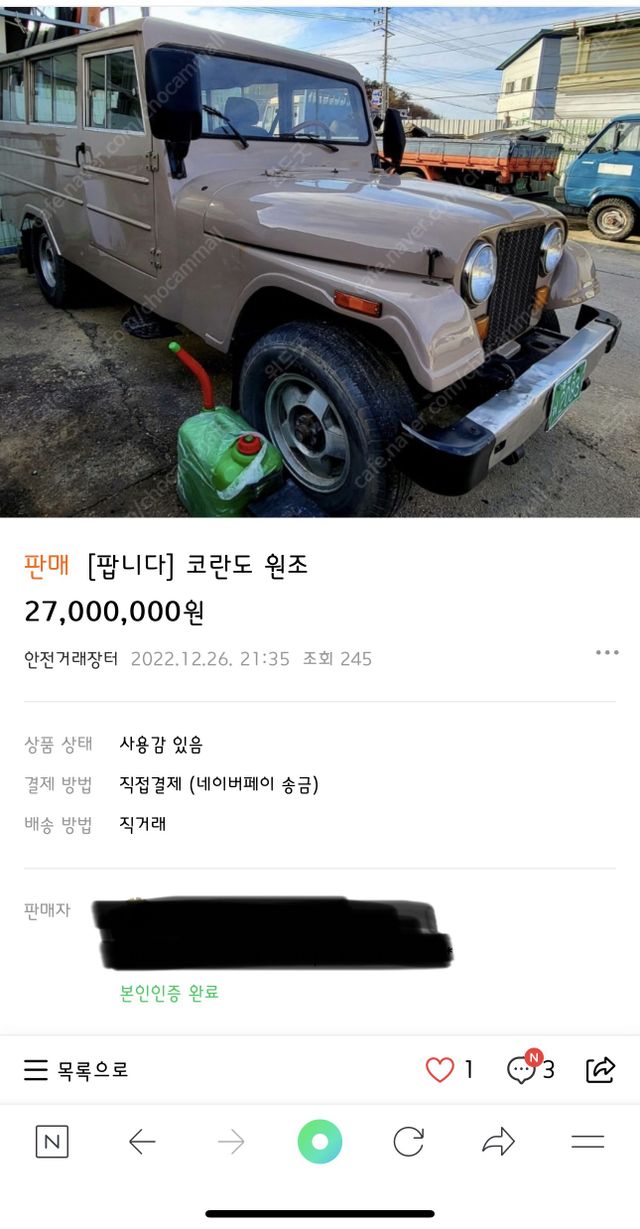Open the three-dot overflow menu
This screenshot has height=1229, width=640.
[x=607, y=653]
